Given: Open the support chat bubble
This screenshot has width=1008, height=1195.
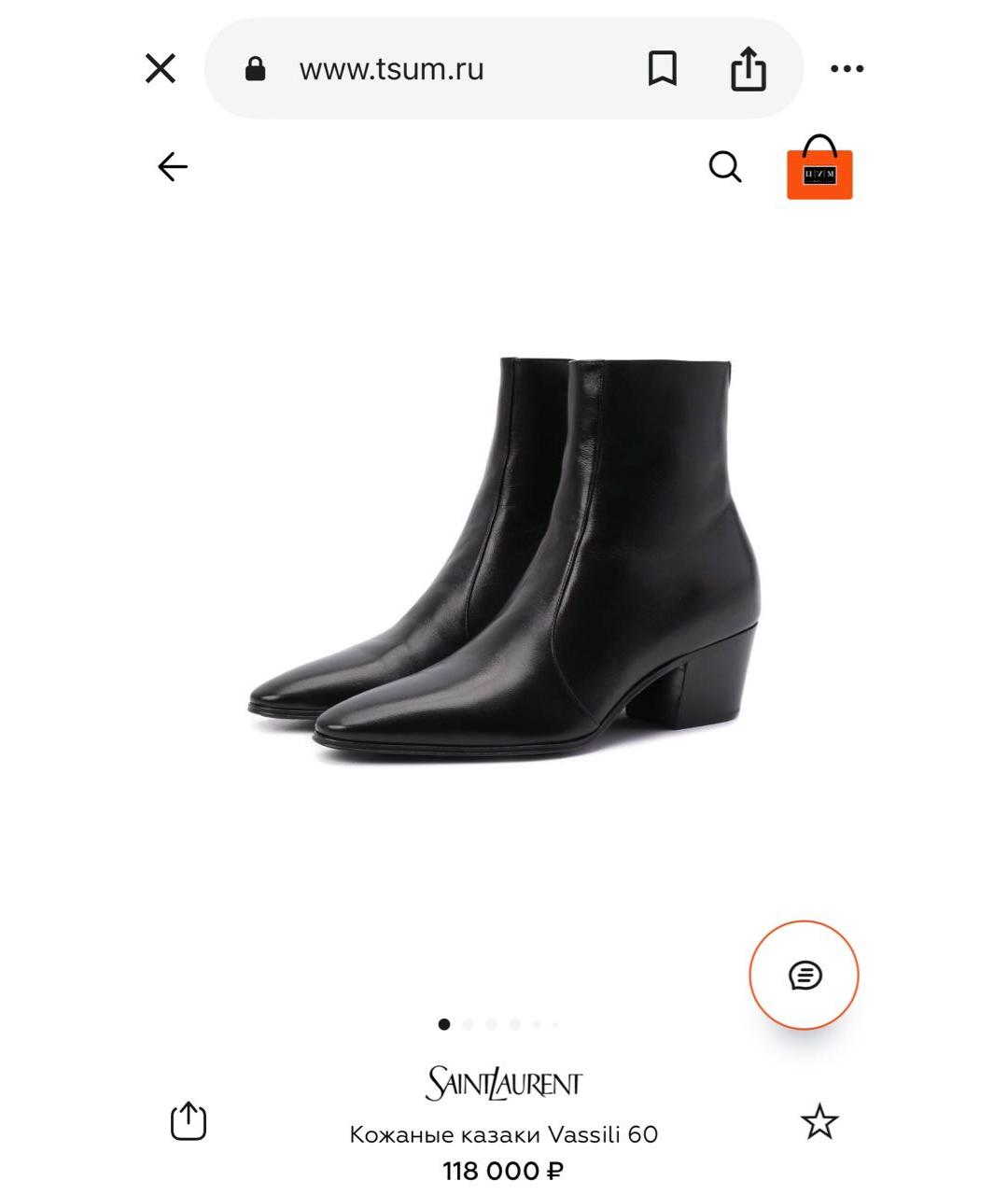Looking at the screenshot, I should pos(804,976).
